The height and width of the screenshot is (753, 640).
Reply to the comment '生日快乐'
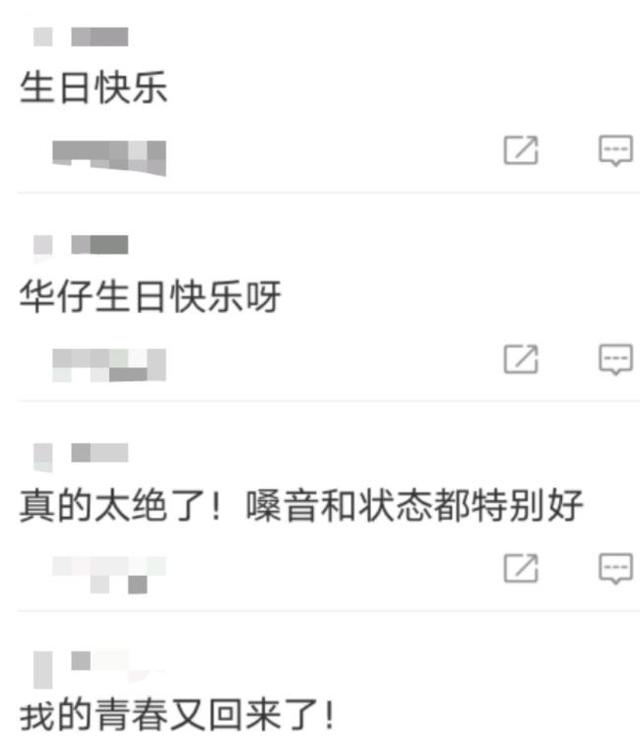coord(615,151)
